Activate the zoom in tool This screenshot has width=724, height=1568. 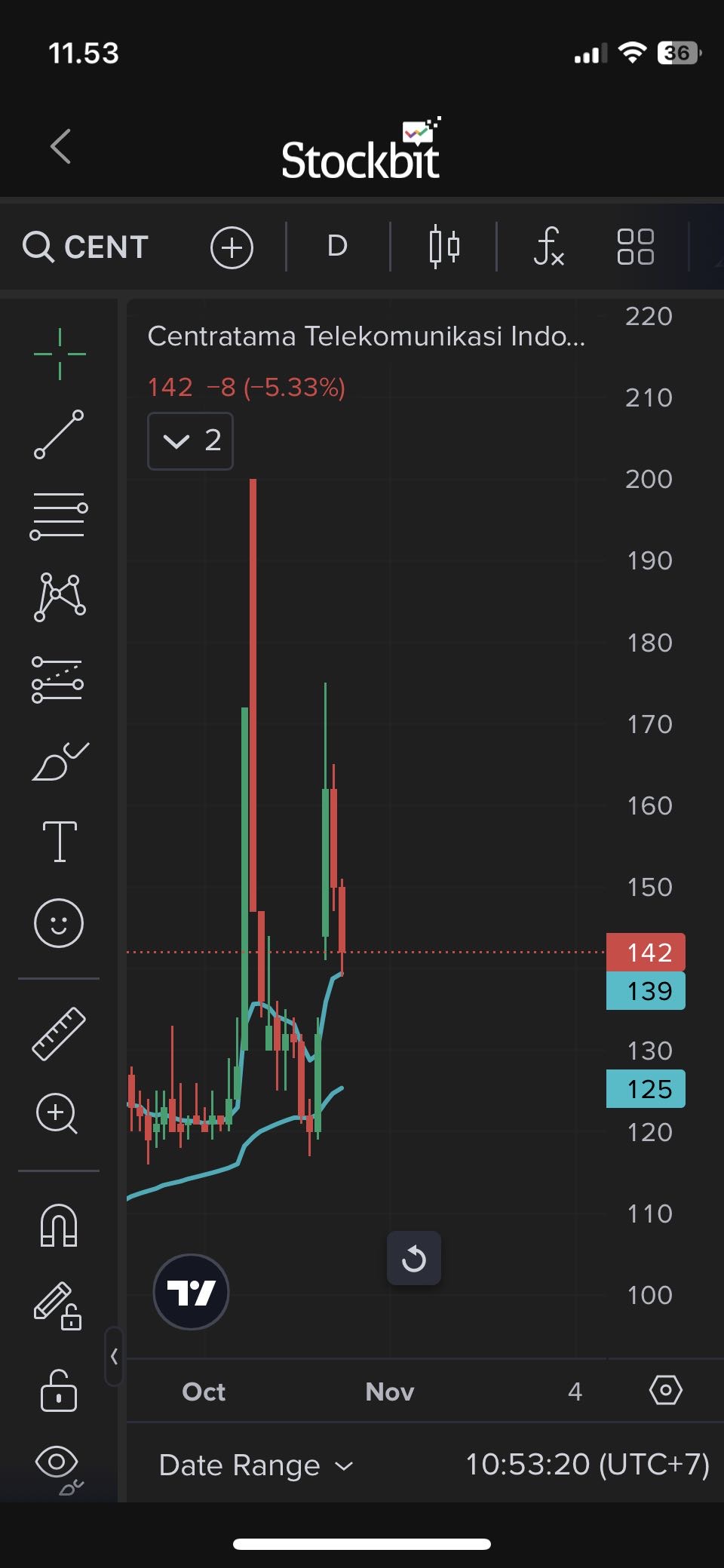pos(57,1114)
